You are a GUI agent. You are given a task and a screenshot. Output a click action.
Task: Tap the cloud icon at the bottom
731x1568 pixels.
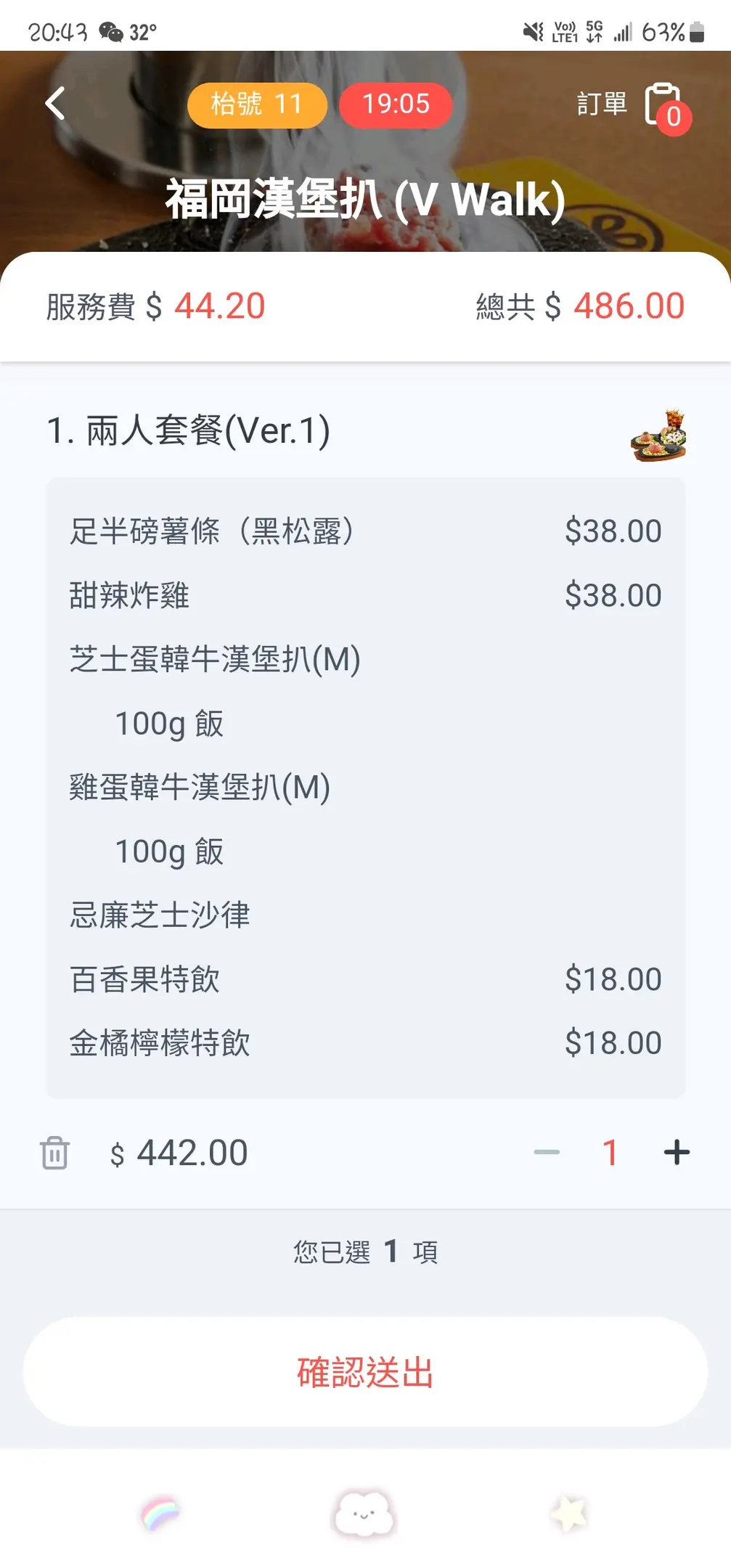pyautogui.click(x=364, y=1514)
